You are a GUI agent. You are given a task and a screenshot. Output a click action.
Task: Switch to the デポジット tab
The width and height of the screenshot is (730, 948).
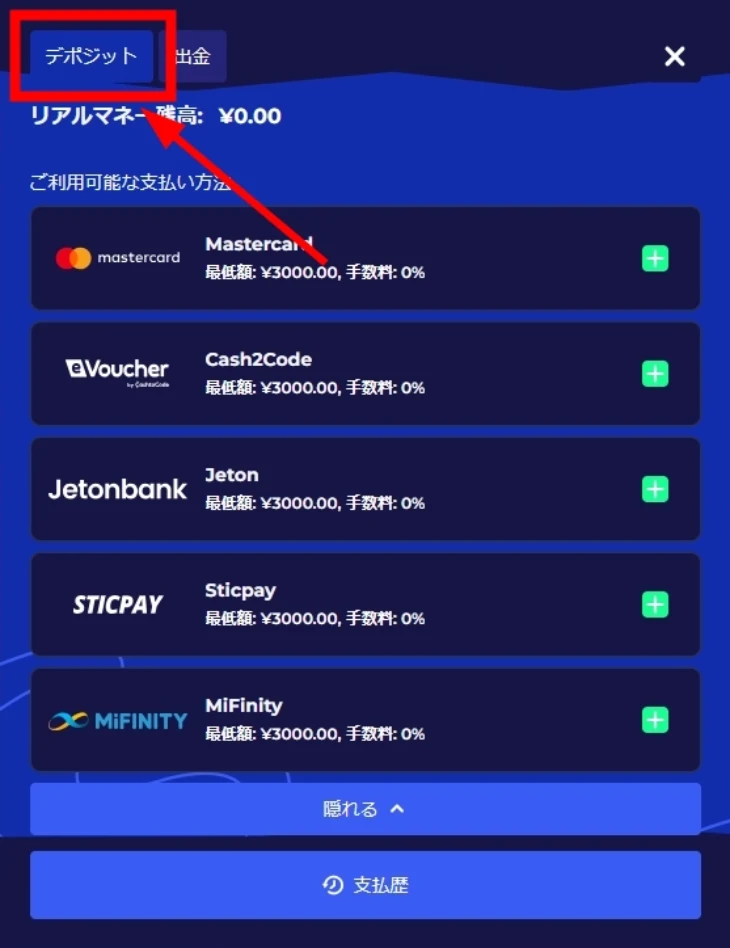[91, 56]
